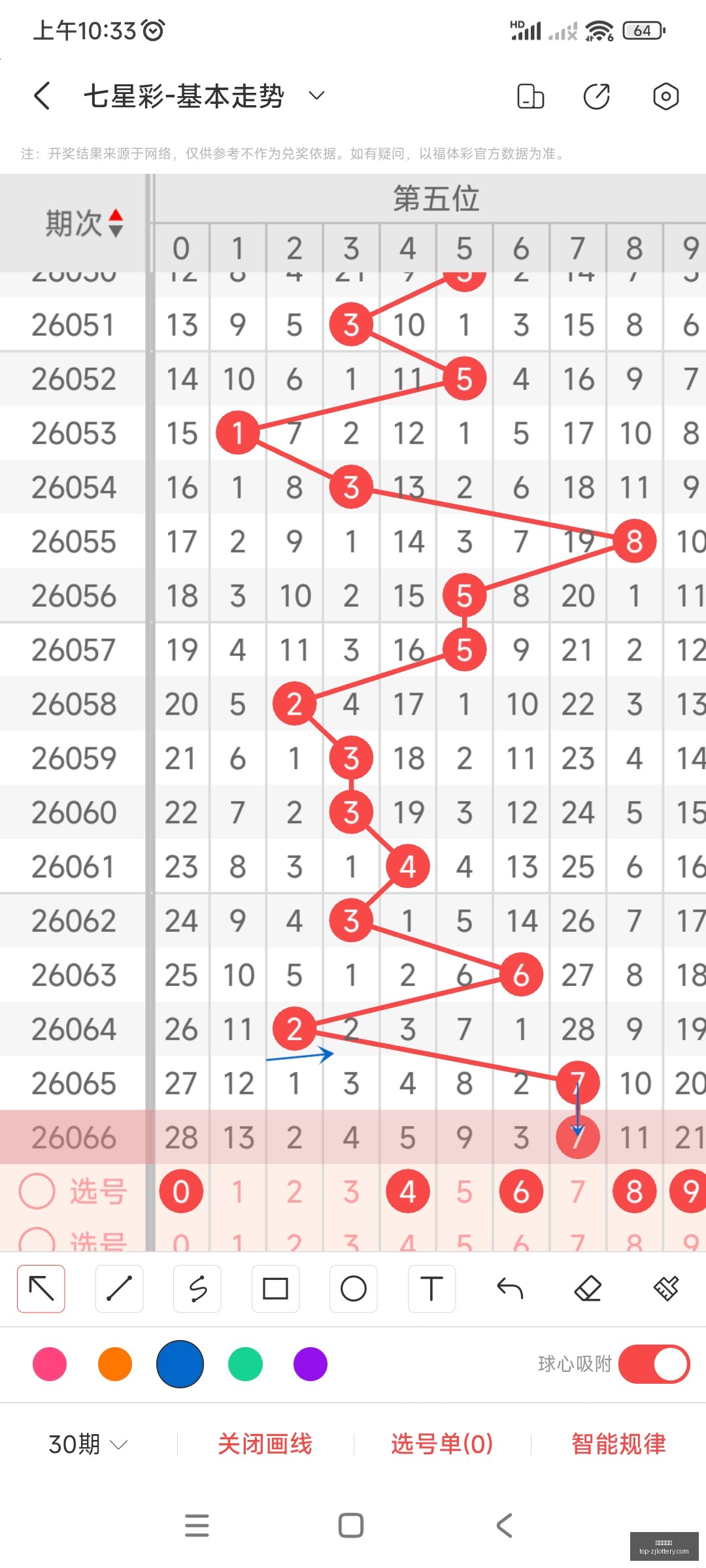Choose the green color swatch

pyautogui.click(x=245, y=1364)
